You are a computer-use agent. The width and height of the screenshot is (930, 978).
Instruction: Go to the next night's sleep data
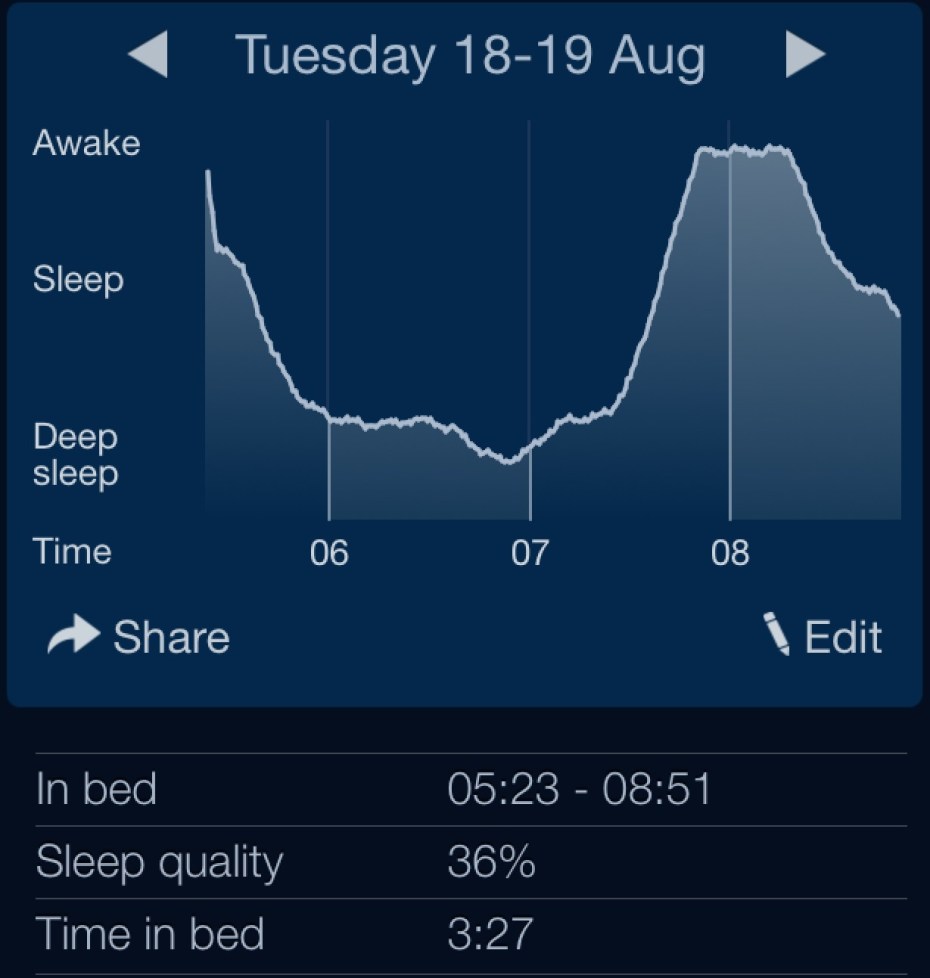(x=804, y=55)
